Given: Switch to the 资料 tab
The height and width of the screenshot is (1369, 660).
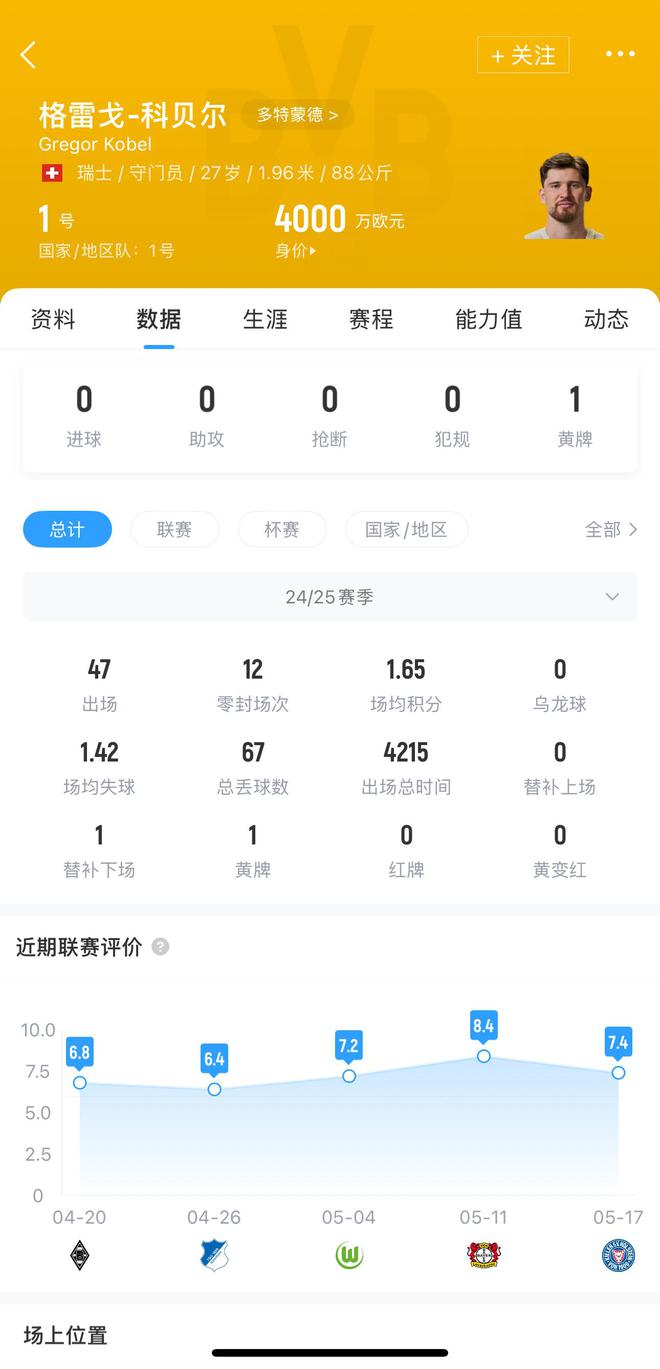Looking at the screenshot, I should tap(53, 320).
